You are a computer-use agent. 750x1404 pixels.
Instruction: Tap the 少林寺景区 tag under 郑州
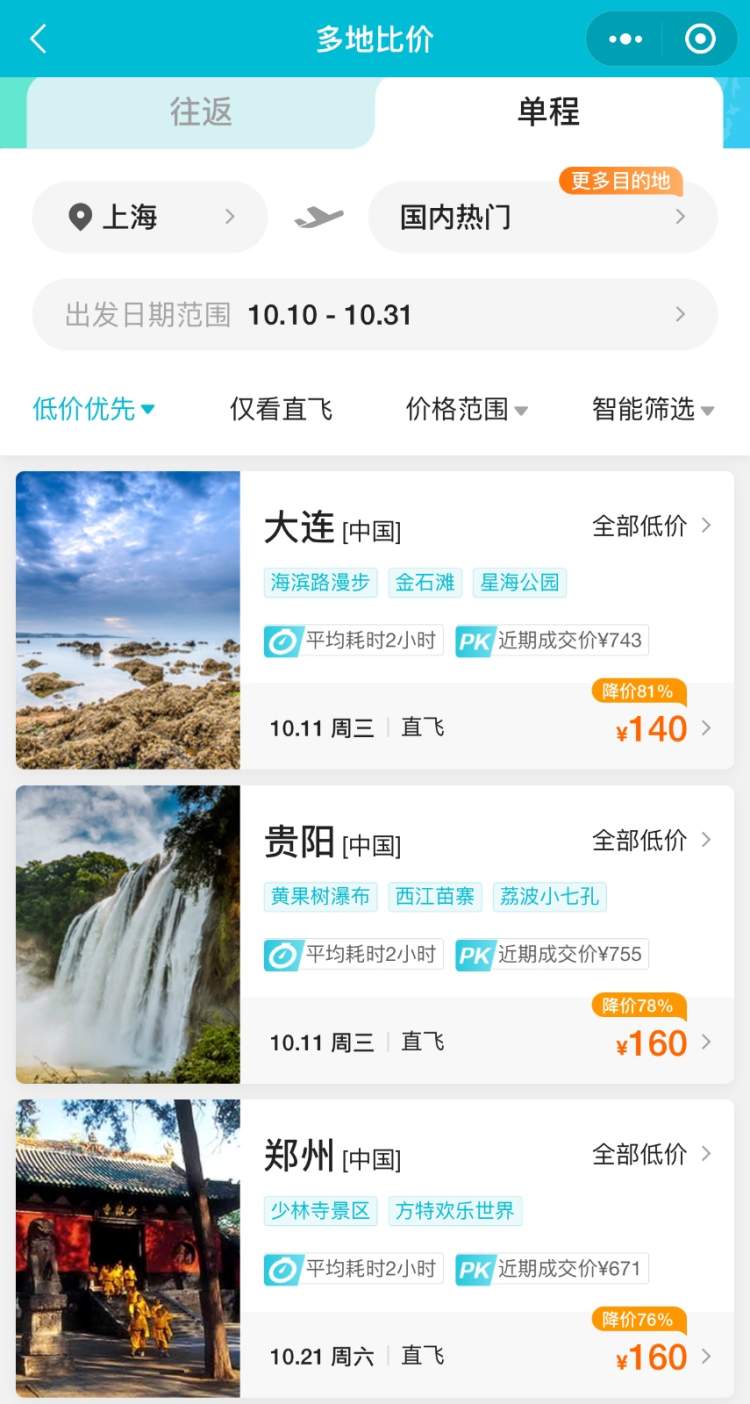[320, 1210]
